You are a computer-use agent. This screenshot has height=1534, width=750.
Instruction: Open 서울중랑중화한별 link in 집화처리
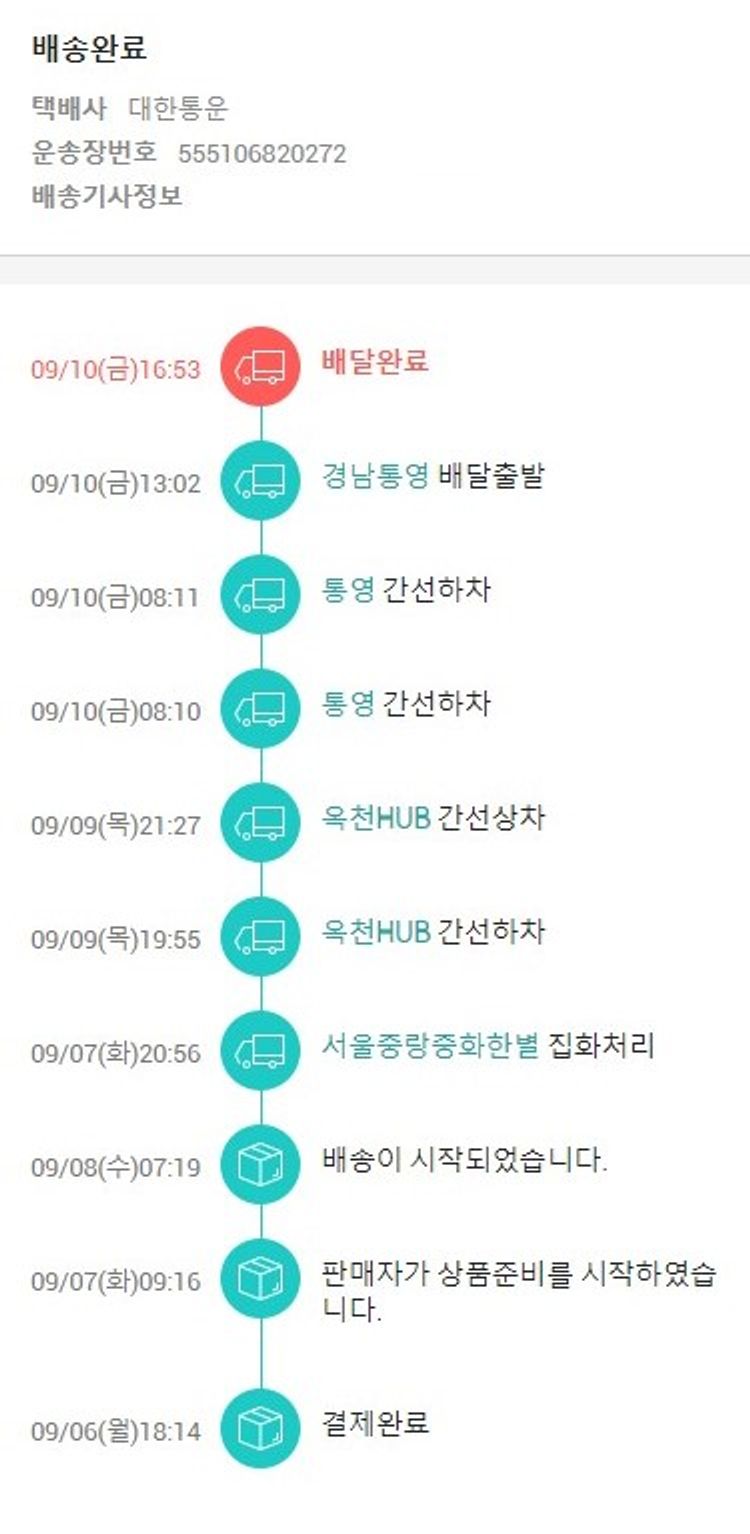click(x=430, y=1046)
